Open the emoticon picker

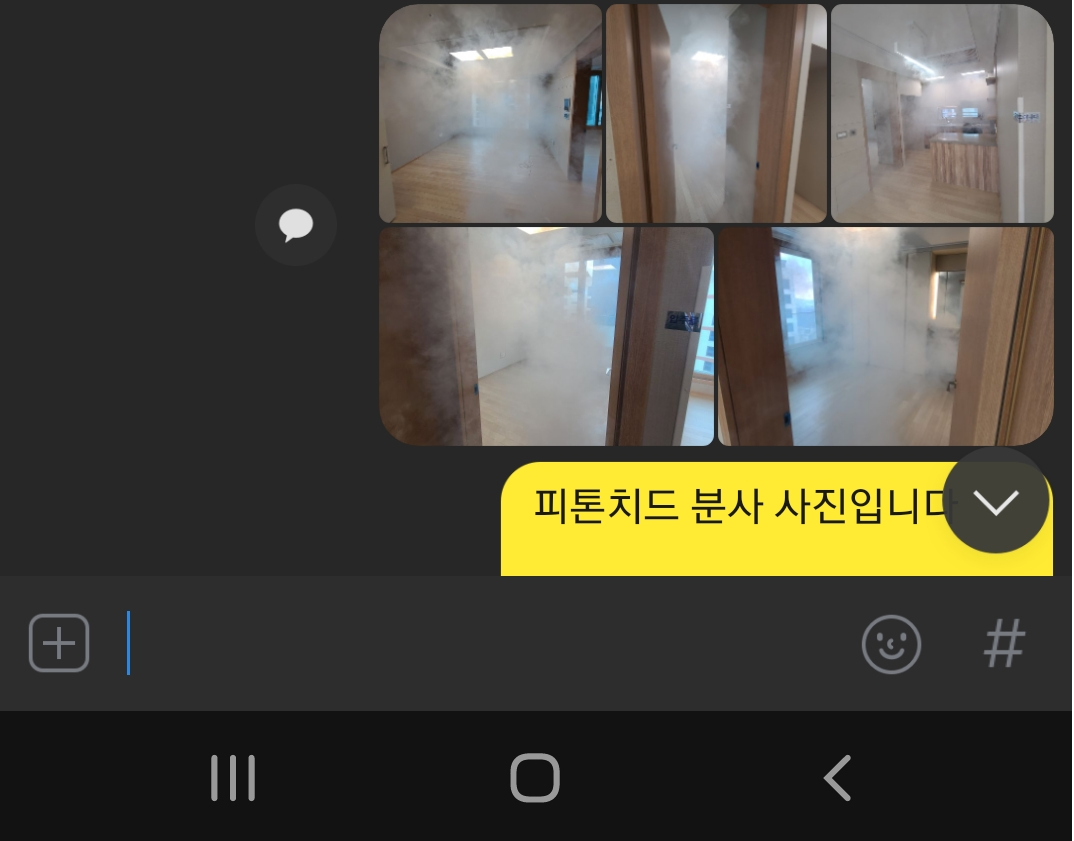891,644
